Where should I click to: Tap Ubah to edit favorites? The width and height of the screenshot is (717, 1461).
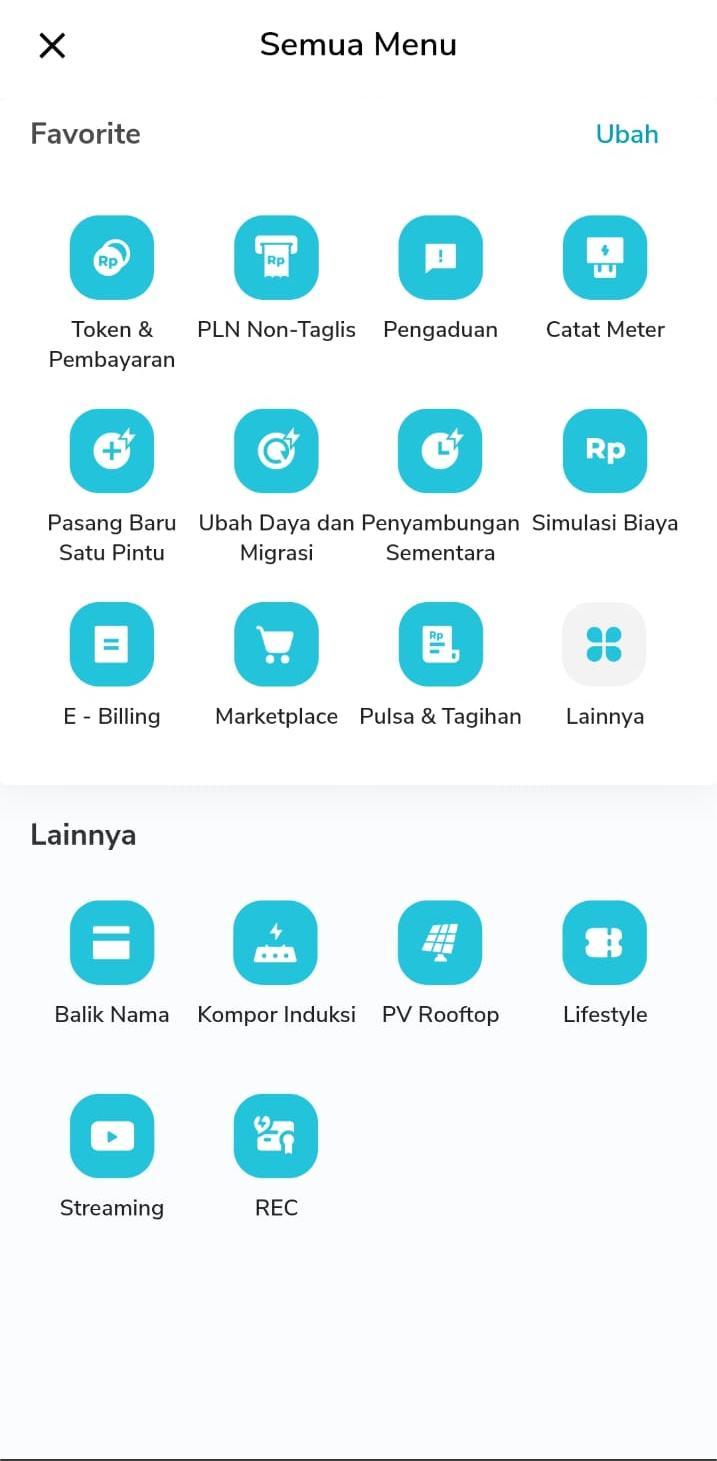point(627,134)
